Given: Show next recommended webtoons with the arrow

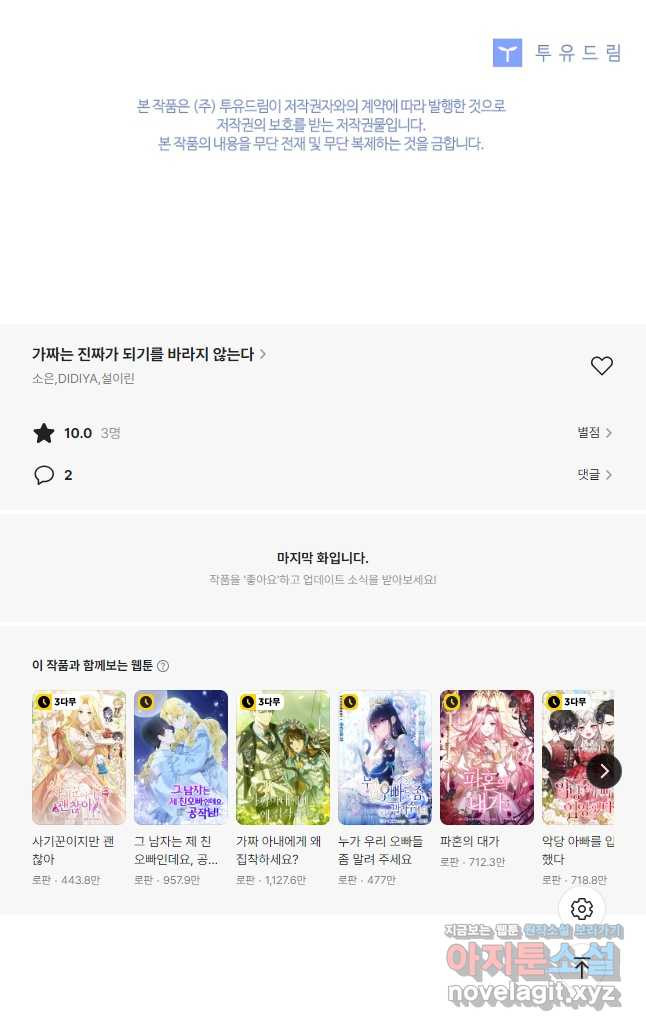Looking at the screenshot, I should click(604, 771).
